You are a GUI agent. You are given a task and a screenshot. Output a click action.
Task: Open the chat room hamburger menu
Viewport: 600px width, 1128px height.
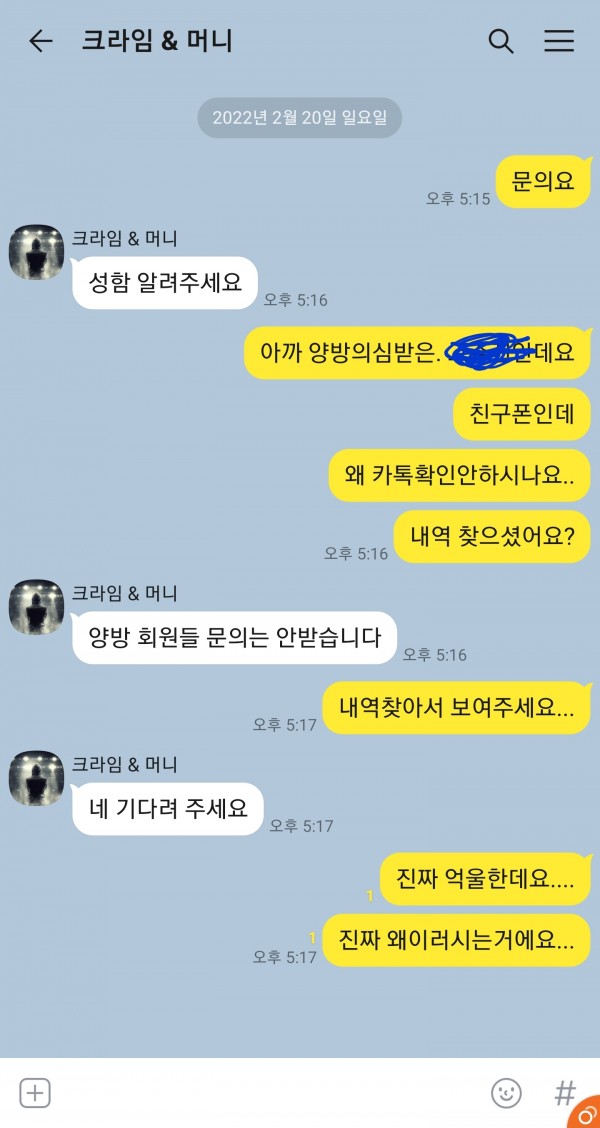558,41
